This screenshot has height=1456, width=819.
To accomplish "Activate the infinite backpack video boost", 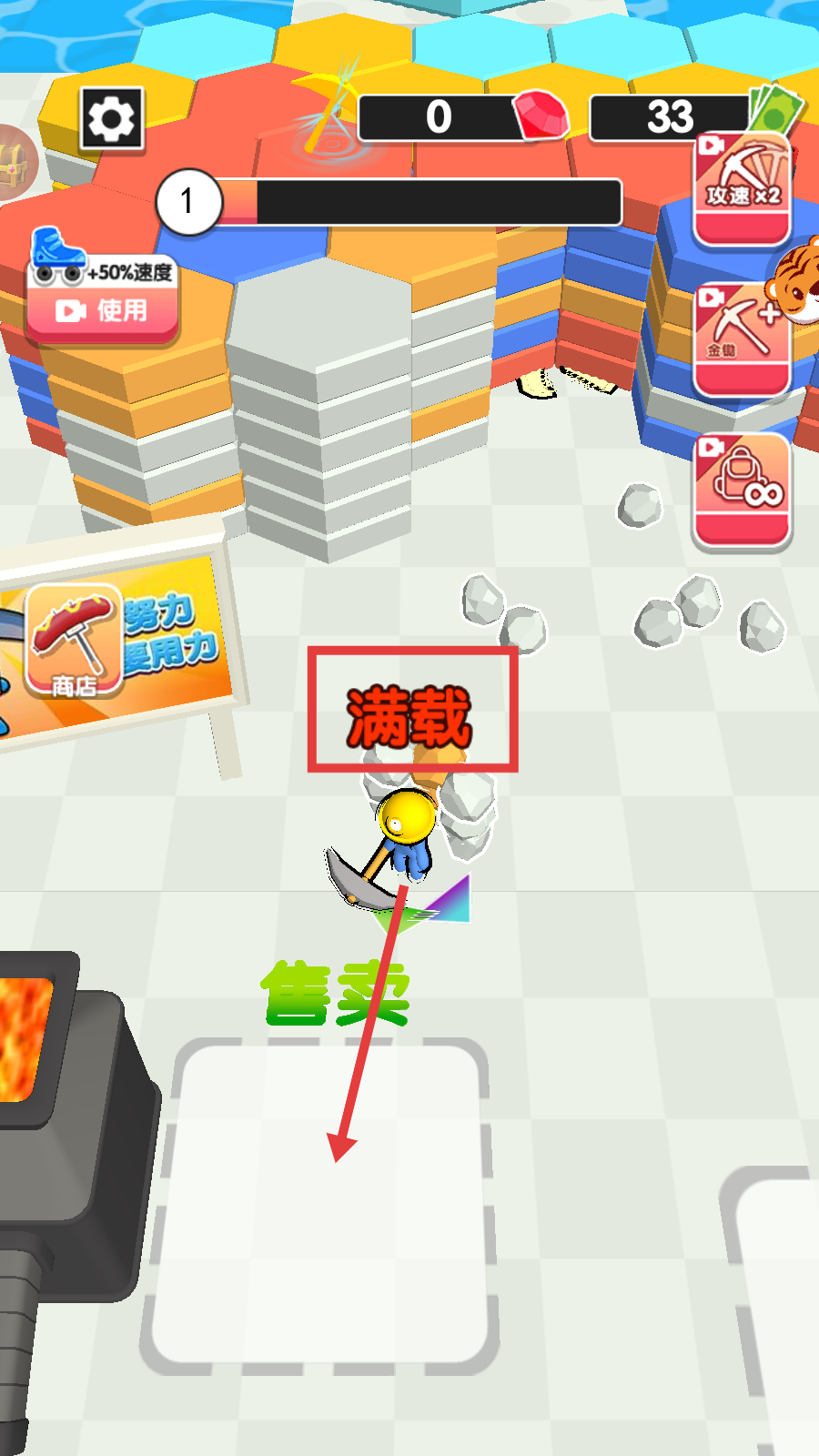I will [x=742, y=491].
